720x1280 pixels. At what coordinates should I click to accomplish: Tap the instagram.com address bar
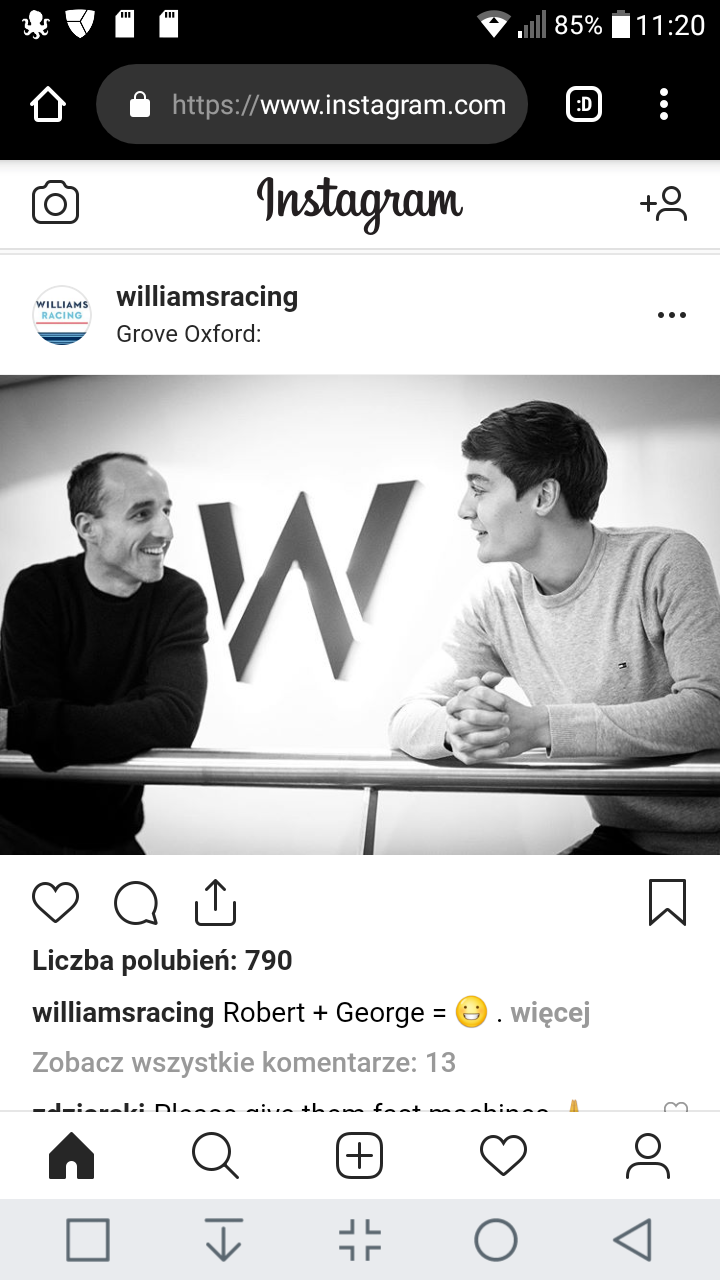[x=312, y=104]
